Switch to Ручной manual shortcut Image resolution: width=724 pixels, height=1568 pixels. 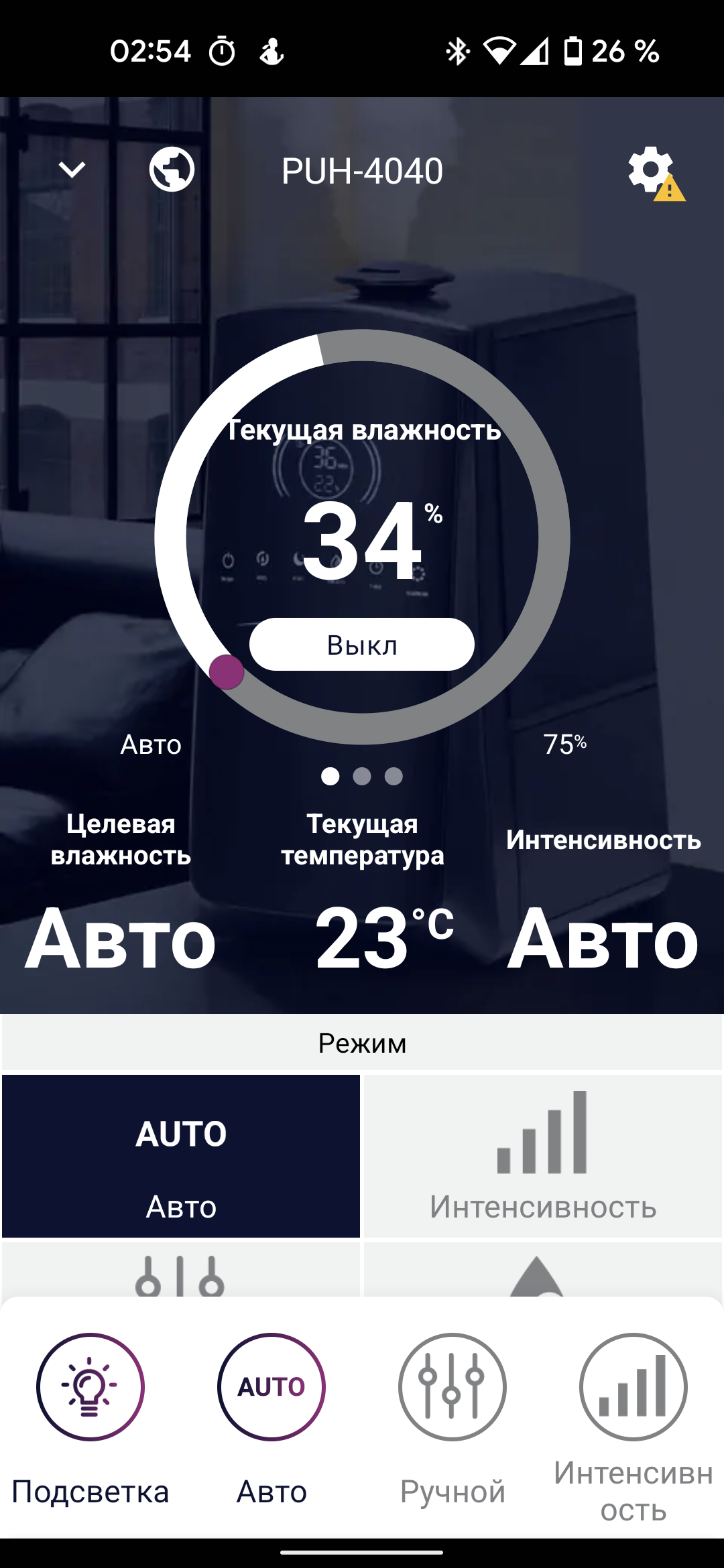click(x=452, y=1387)
